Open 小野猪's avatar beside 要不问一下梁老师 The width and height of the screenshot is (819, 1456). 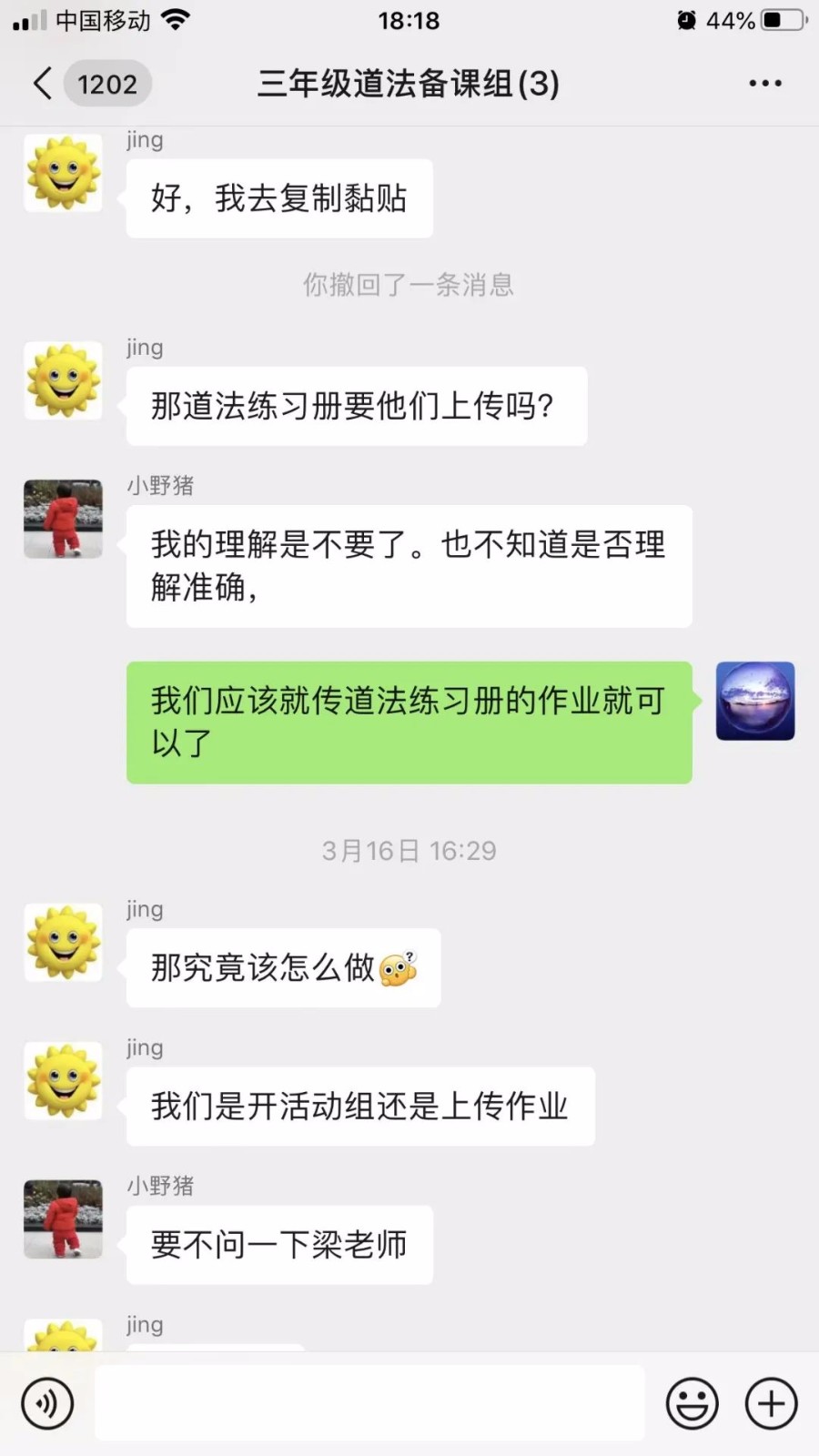[x=63, y=1219]
